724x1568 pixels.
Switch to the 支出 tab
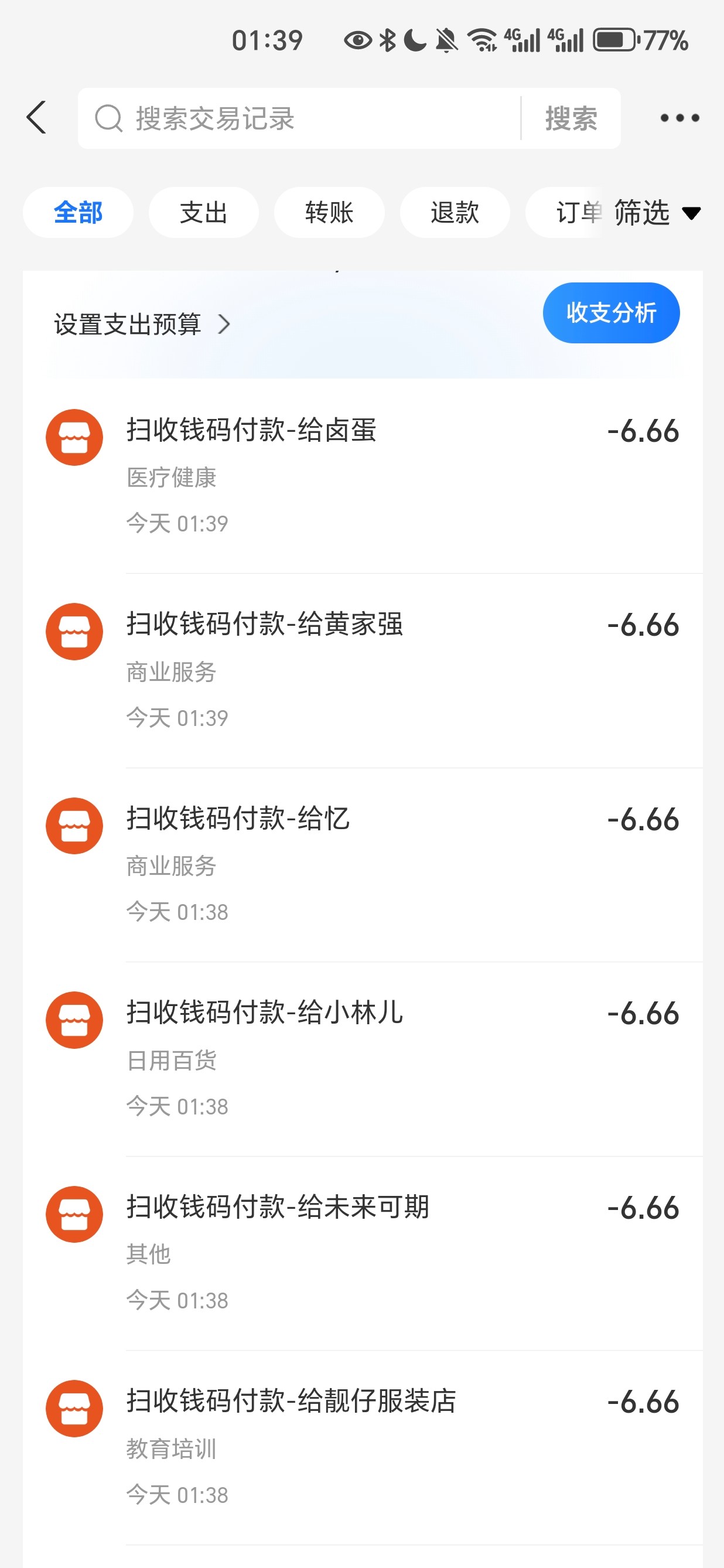pos(203,213)
